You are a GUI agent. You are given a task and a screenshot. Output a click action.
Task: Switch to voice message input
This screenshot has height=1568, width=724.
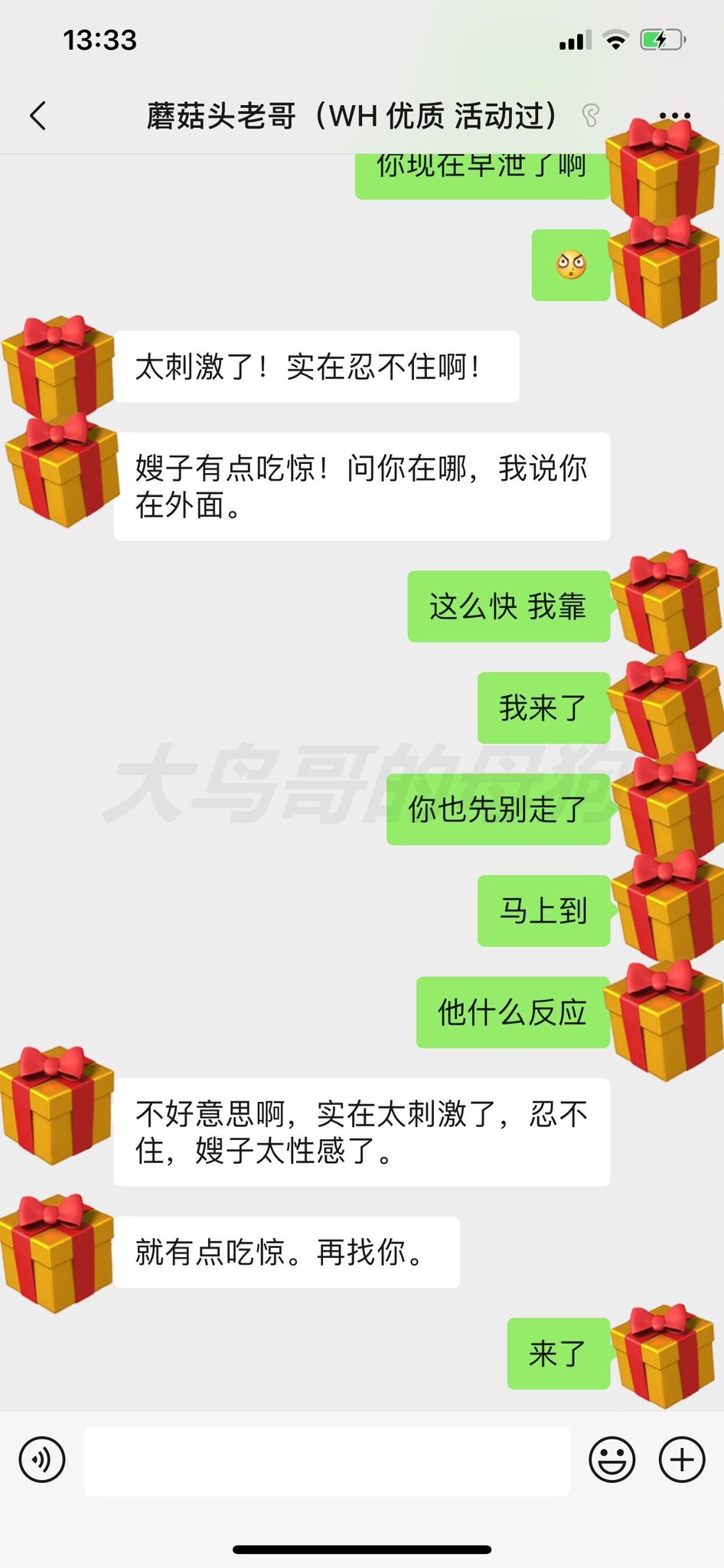click(42, 1459)
